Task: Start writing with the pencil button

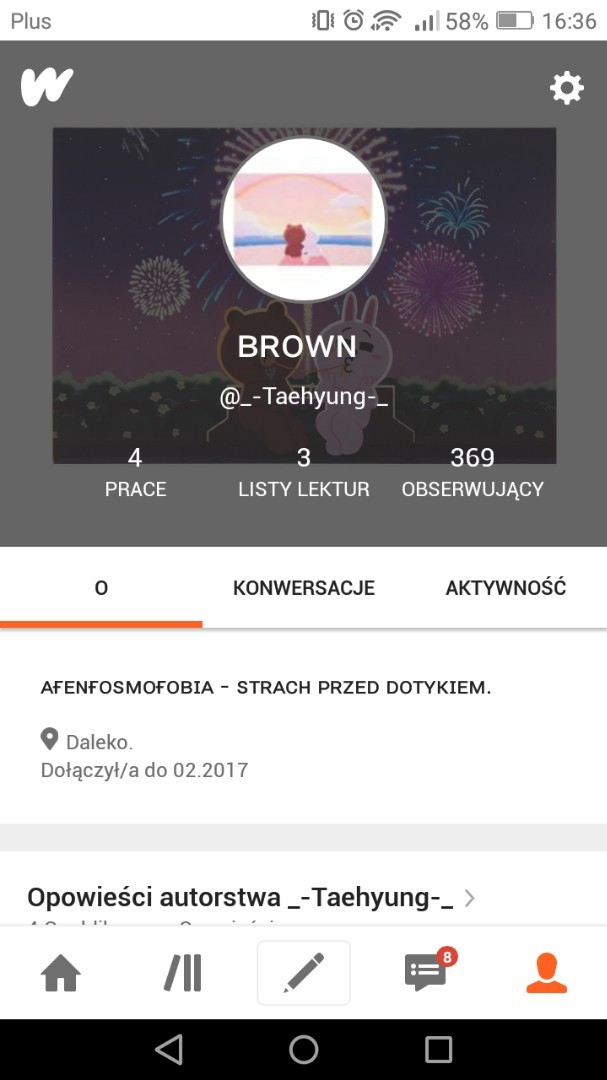Action: pos(304,973)
